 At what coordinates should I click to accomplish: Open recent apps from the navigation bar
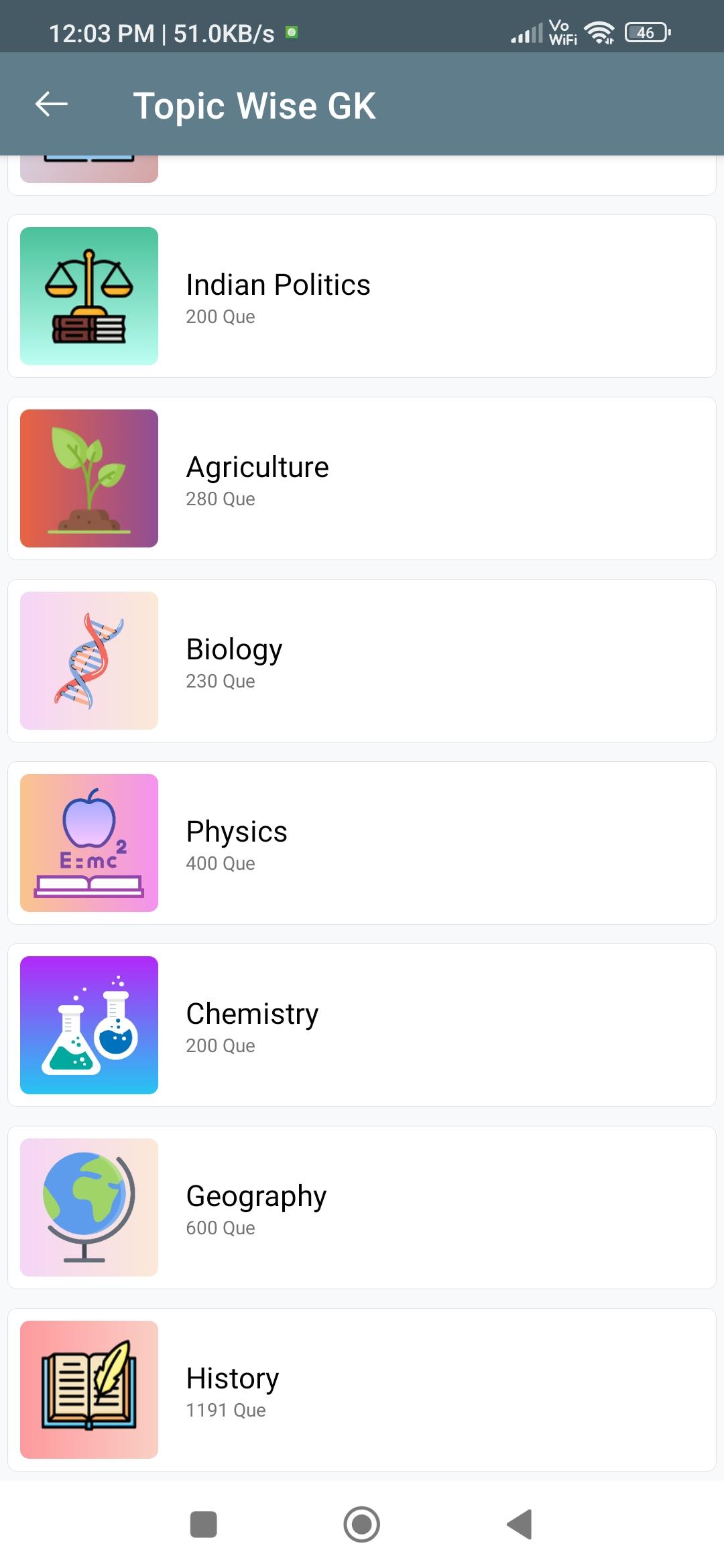click(x=204, y=1524)
